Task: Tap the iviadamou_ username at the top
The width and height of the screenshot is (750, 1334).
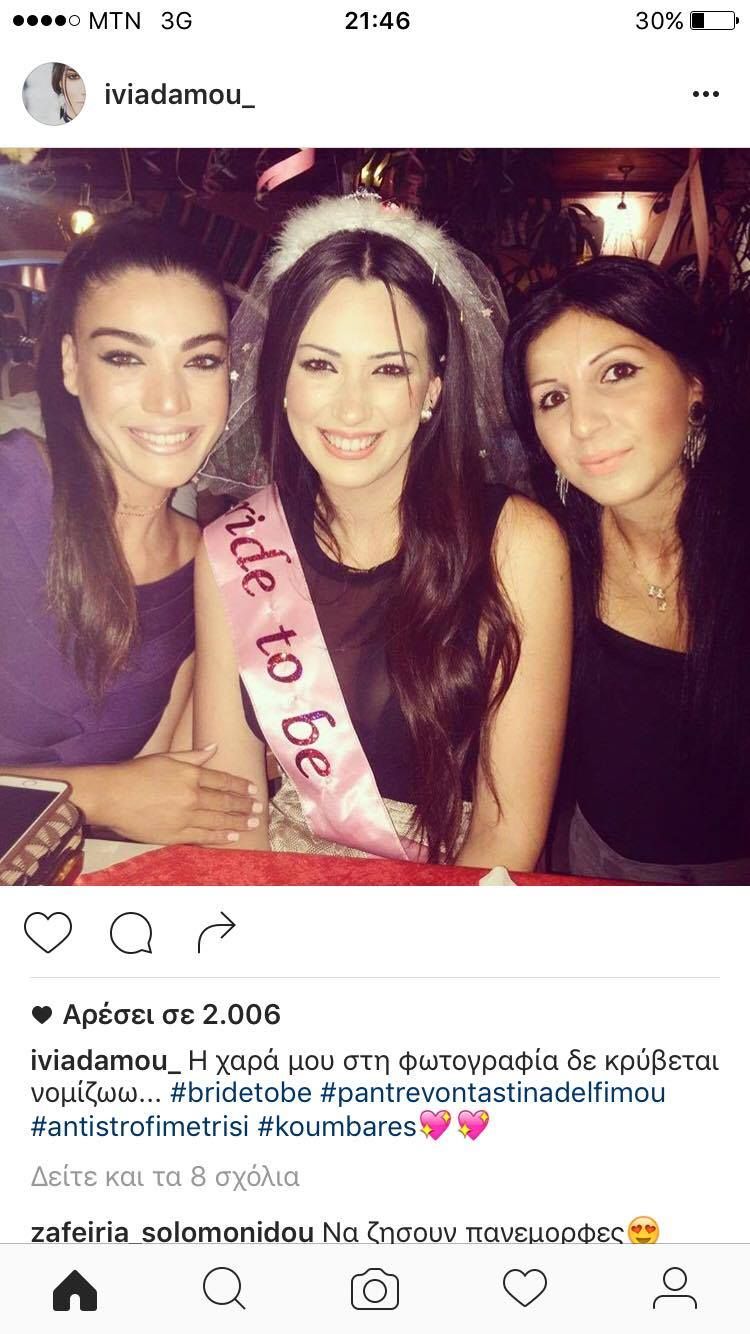Action: (x=179, y=95)
